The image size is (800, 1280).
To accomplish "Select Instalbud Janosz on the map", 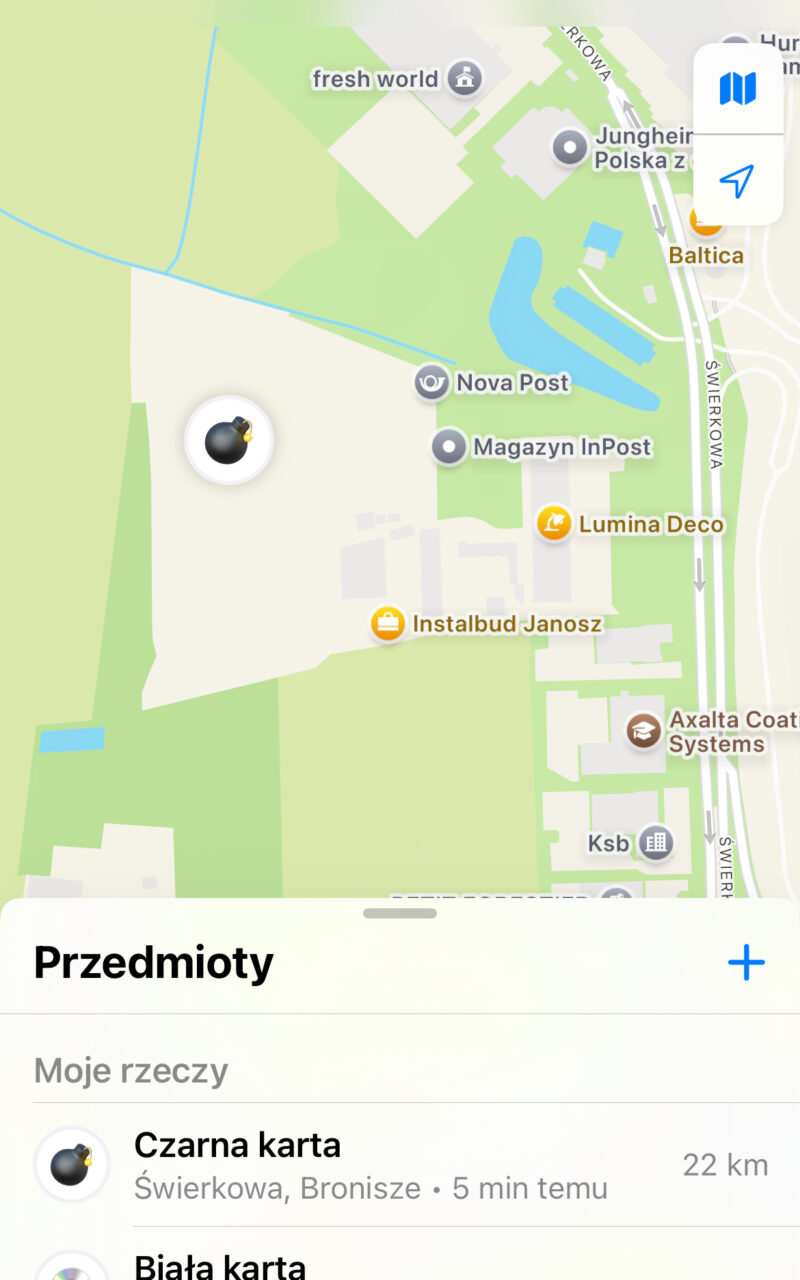I will [388, 624].
